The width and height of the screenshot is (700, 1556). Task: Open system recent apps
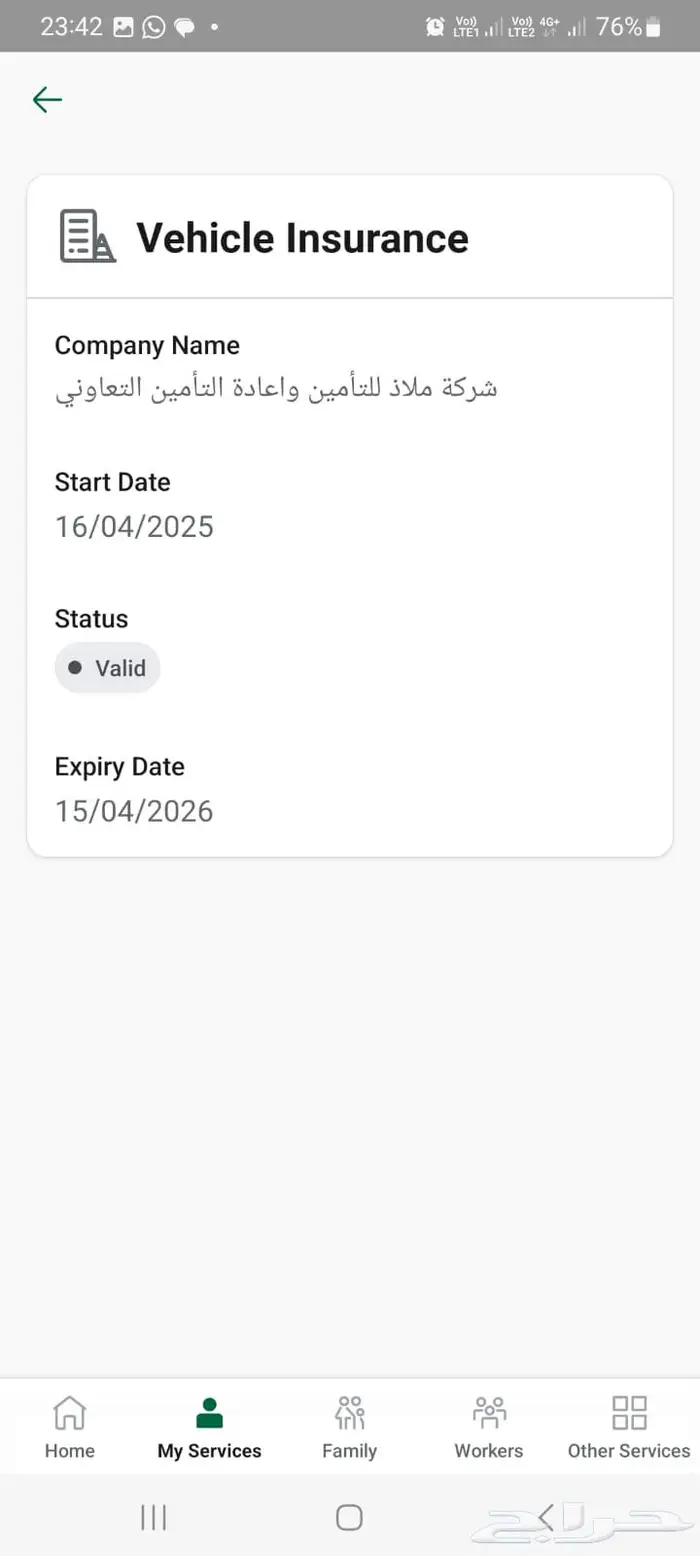tap(153, 1517)
